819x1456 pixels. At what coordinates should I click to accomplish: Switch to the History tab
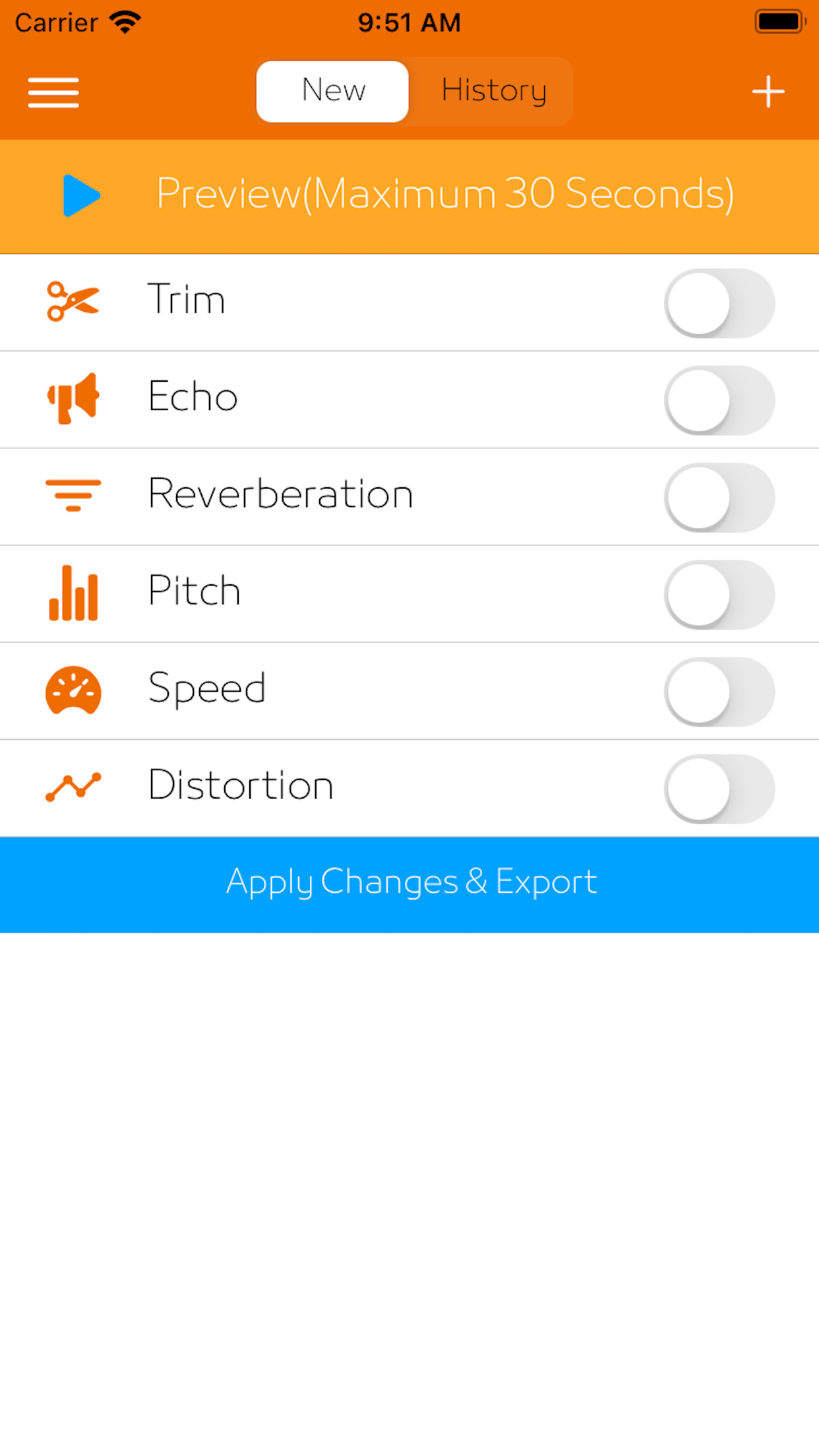[493, 91]
